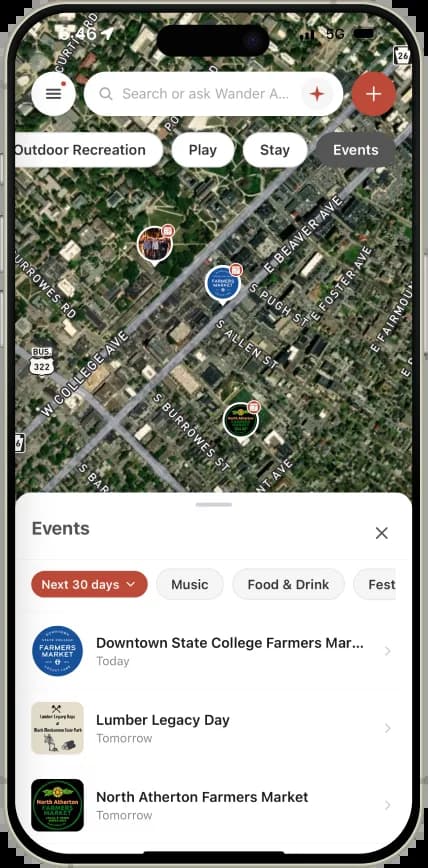Select the Events category chip
This screenshot has width=428, height=868.
pos(355,150)
